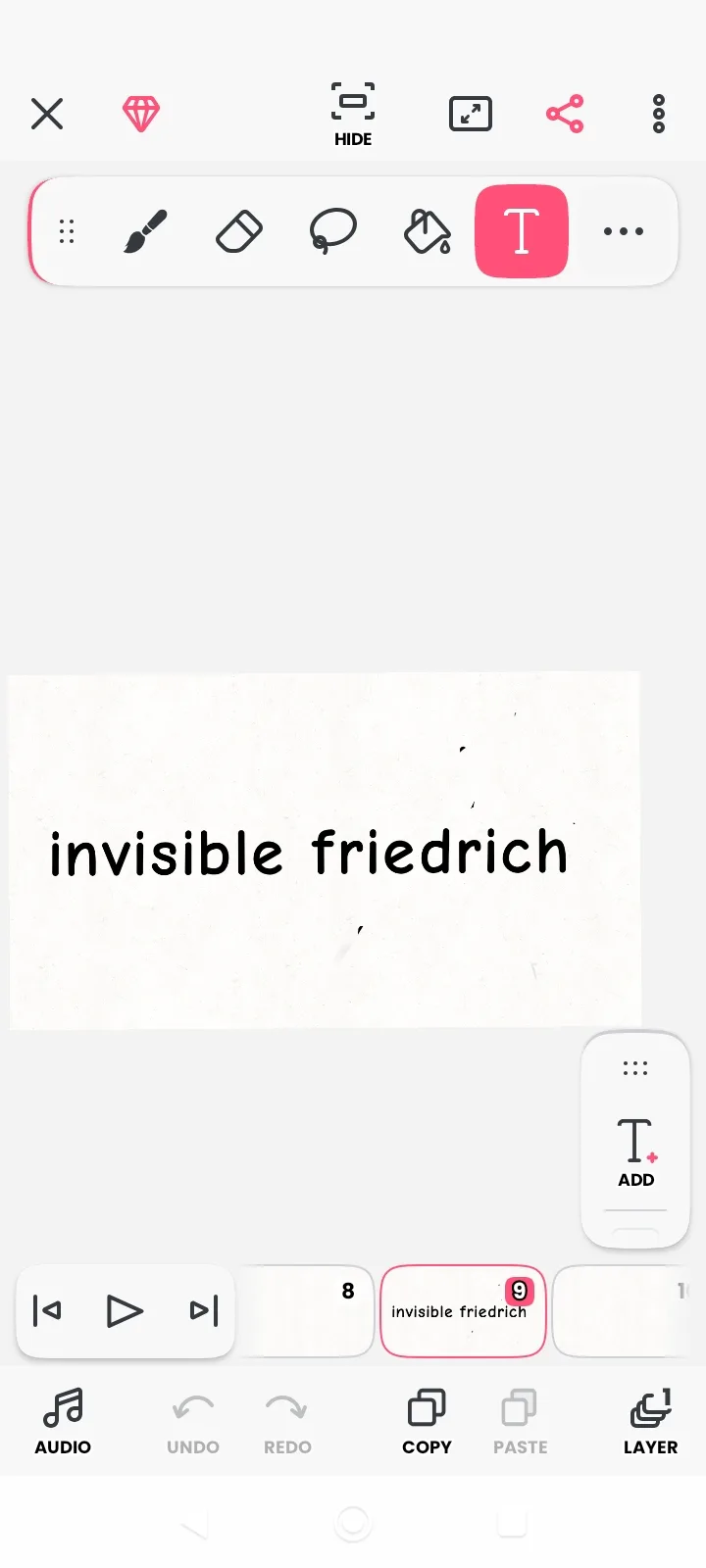Viewport: 706px width, 1568px height.
Task: Open the AUDIO panel
Action: pos(63,1421)
